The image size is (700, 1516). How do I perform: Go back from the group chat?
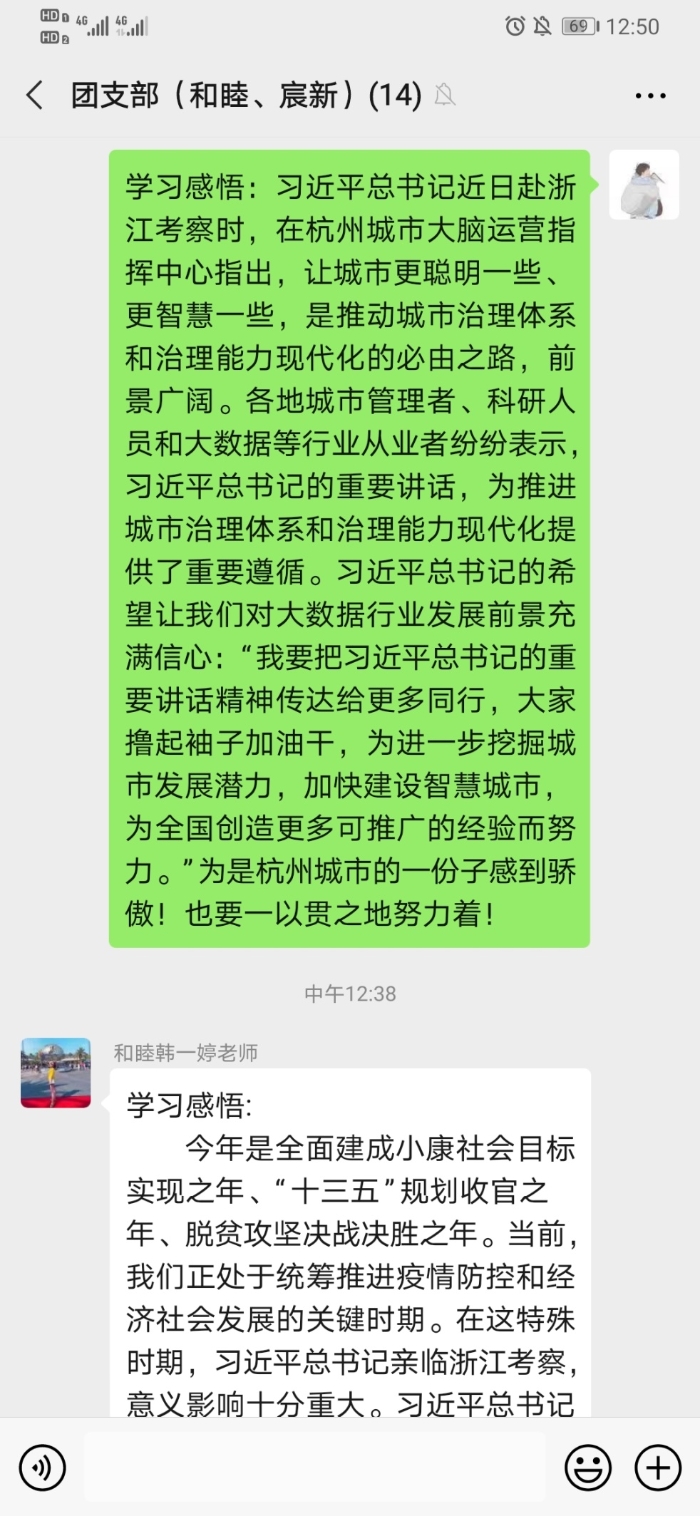(35, 96)
